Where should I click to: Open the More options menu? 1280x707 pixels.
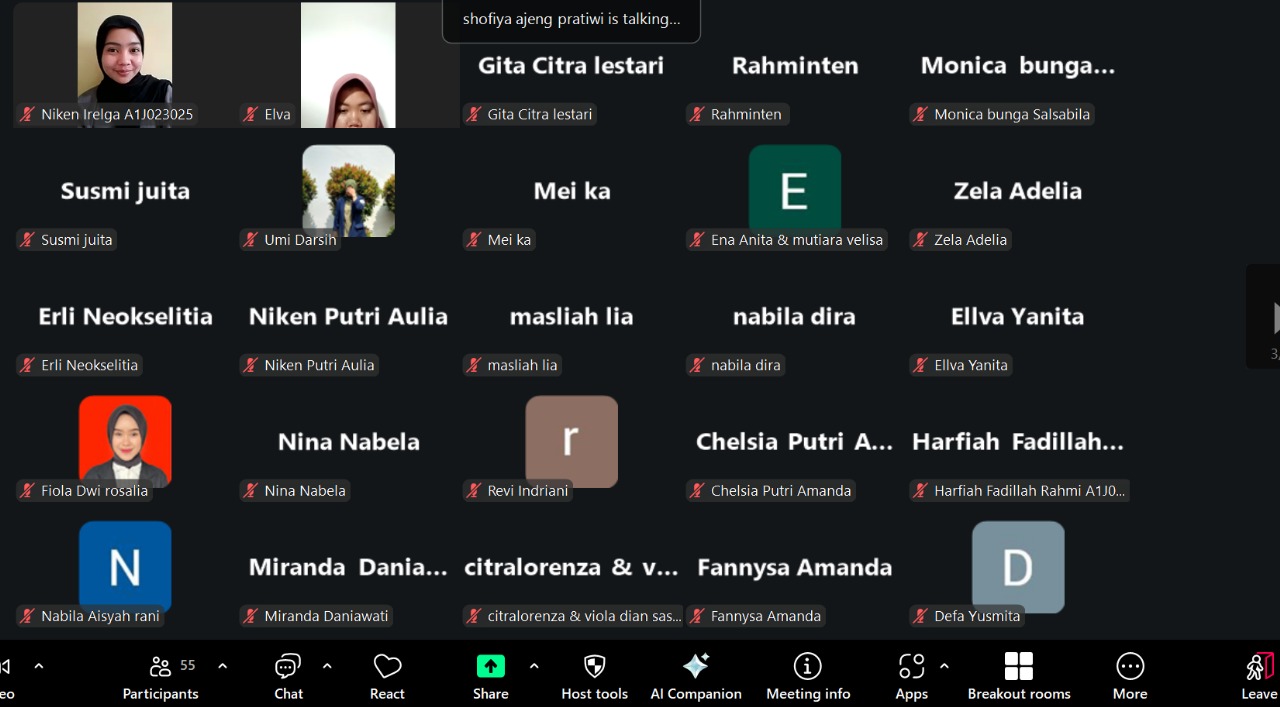[1129, 677]
